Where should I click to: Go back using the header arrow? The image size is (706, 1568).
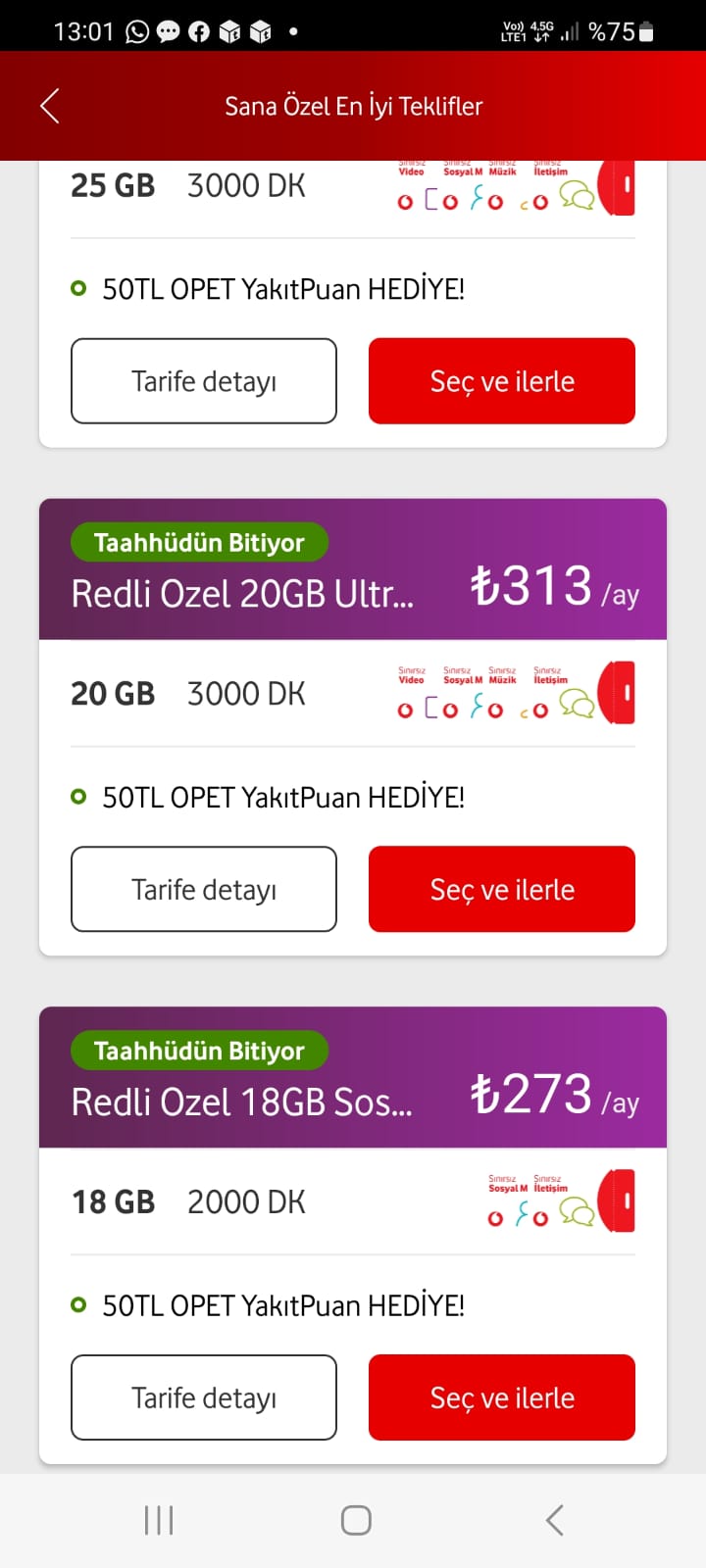pos(50,106)
